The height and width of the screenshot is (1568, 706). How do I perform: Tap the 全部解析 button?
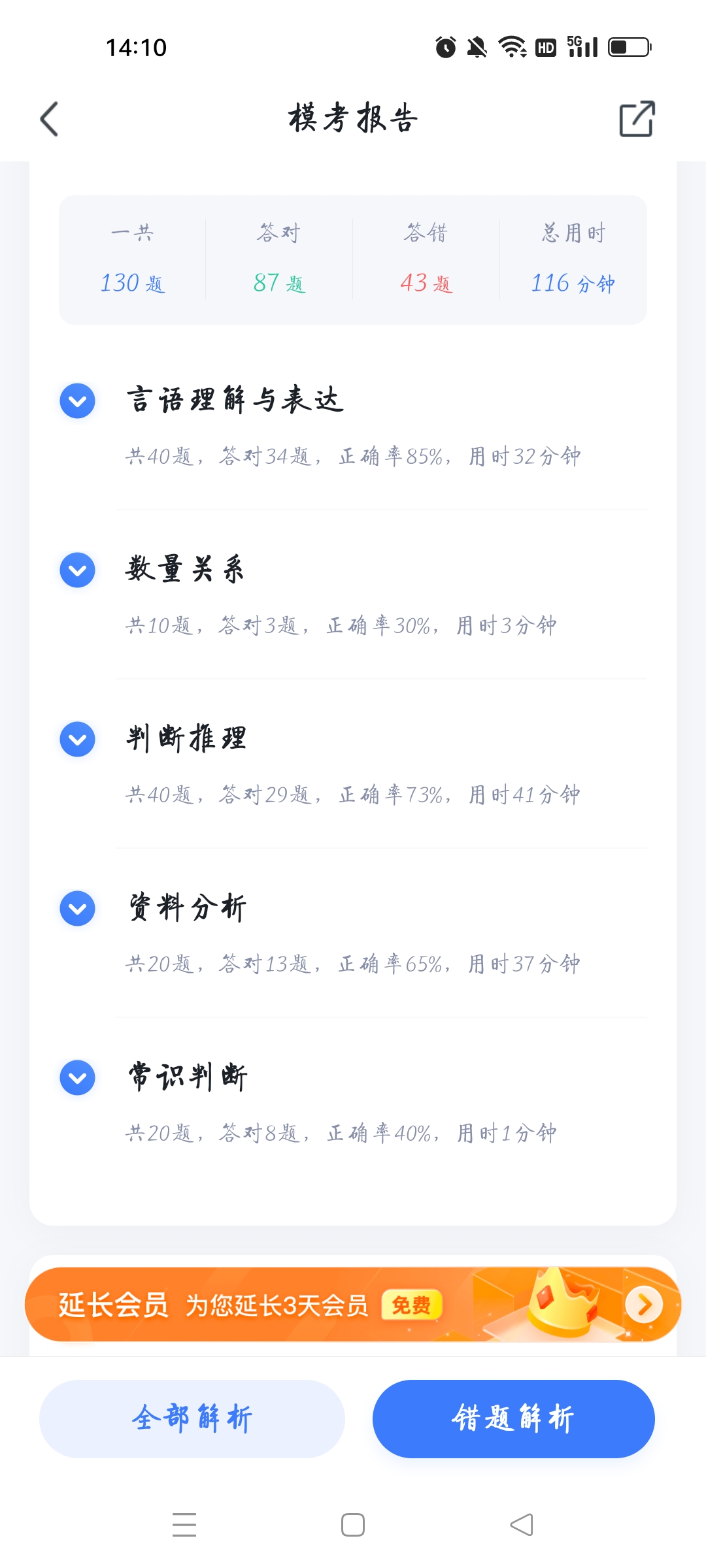tap(192, 1419)
